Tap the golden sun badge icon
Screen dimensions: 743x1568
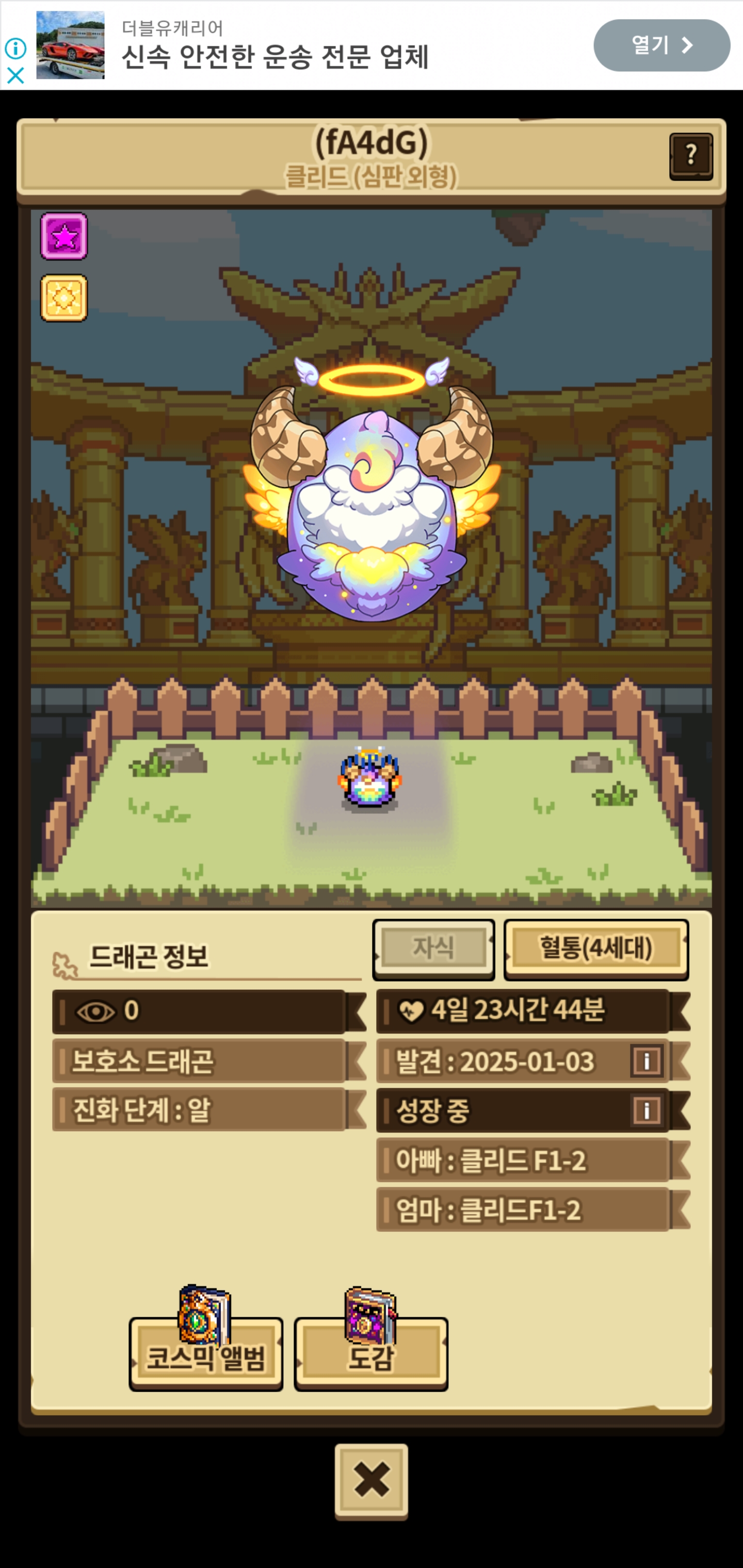pyautogui.click(x=64, y=298)
